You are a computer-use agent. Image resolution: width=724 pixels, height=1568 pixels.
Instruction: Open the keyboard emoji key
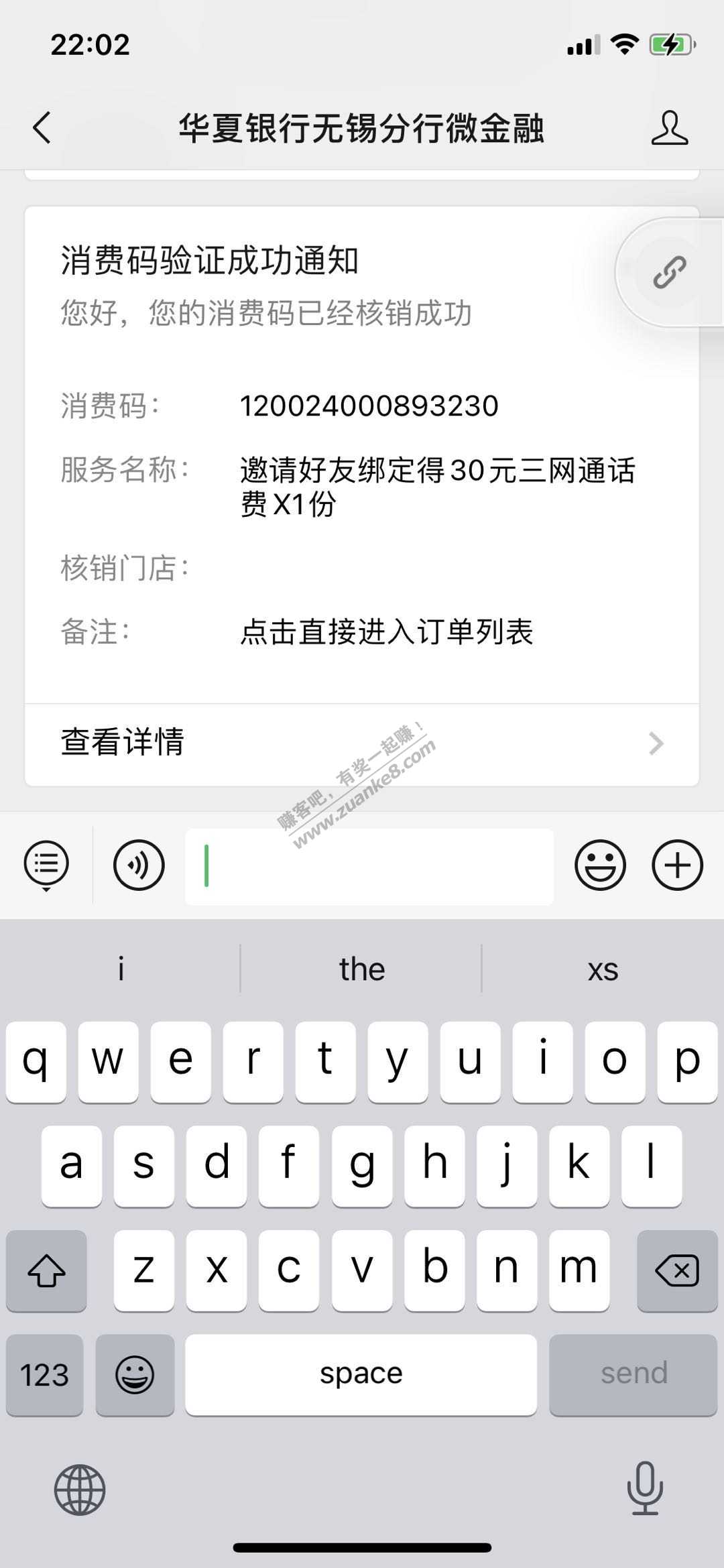[135, 1374]
